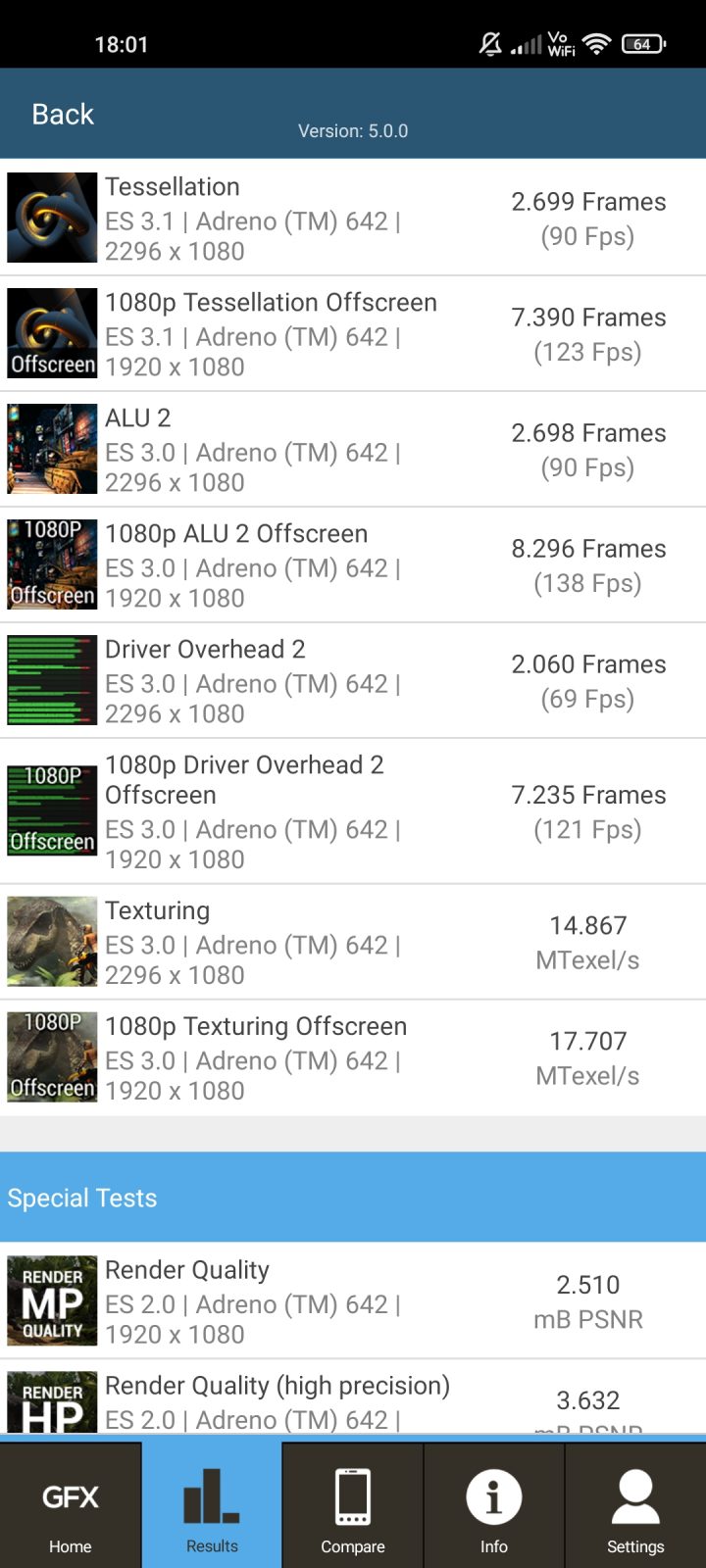Screen dimensions: 706x1568
Task: View the ALU 2 result details
Action: 353,449
